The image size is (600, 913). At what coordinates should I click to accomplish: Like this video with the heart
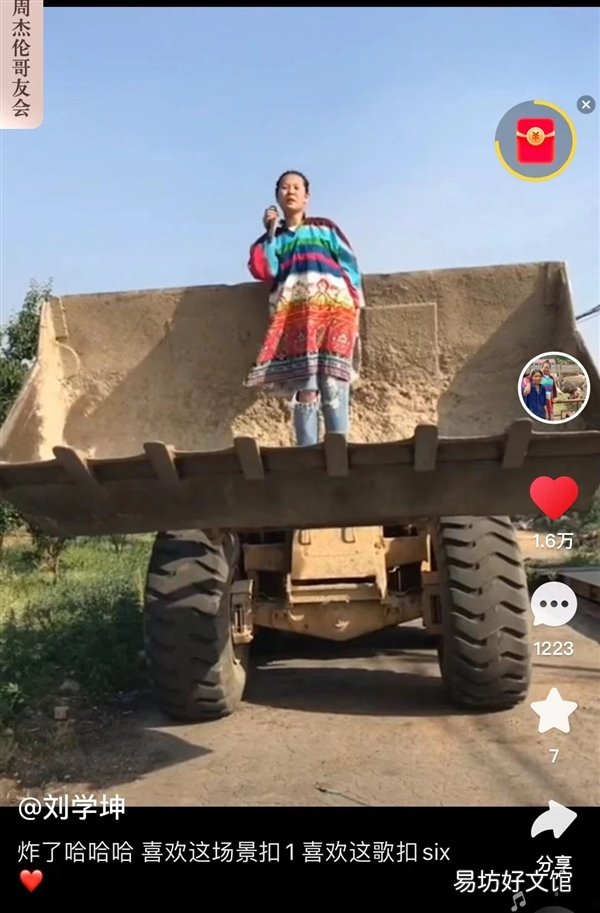(x=553, y=497)
